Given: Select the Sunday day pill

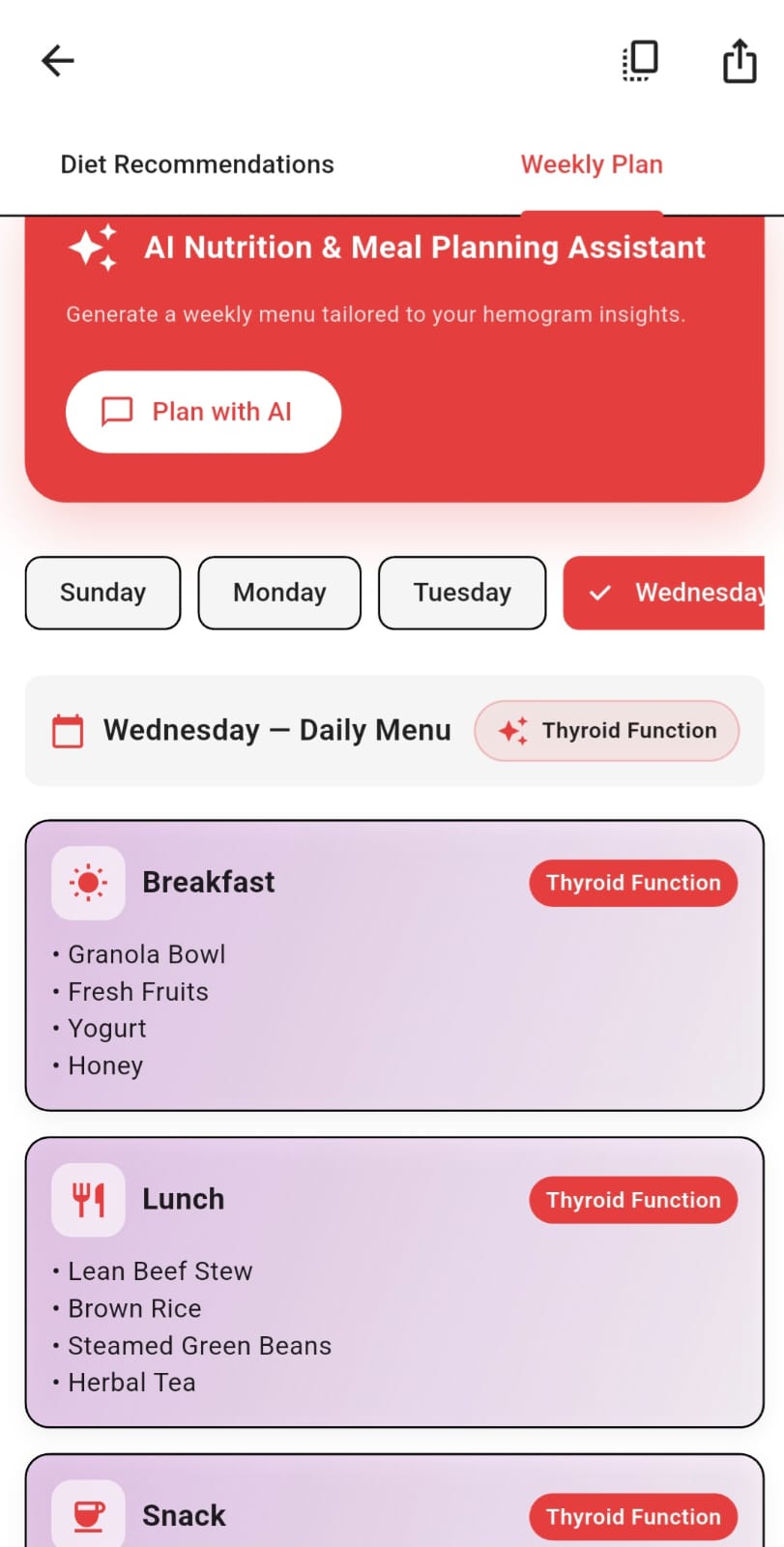Looking at the screenshot, I should [x=102, y=593].
